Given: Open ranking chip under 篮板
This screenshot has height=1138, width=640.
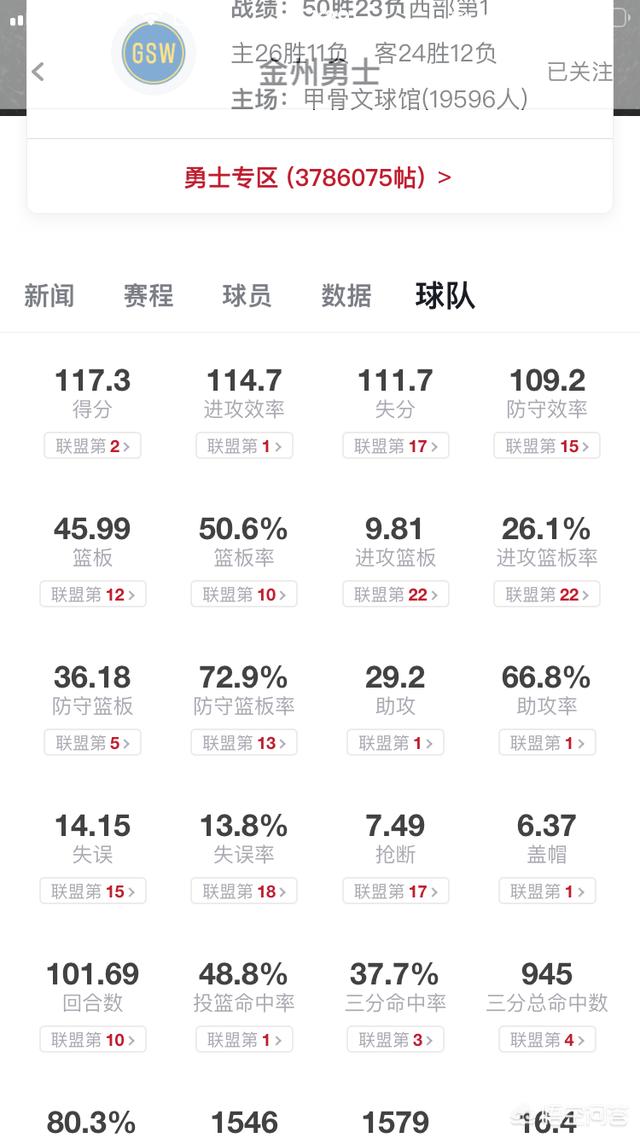Looking at the screenshot, I should coord(92,594).
